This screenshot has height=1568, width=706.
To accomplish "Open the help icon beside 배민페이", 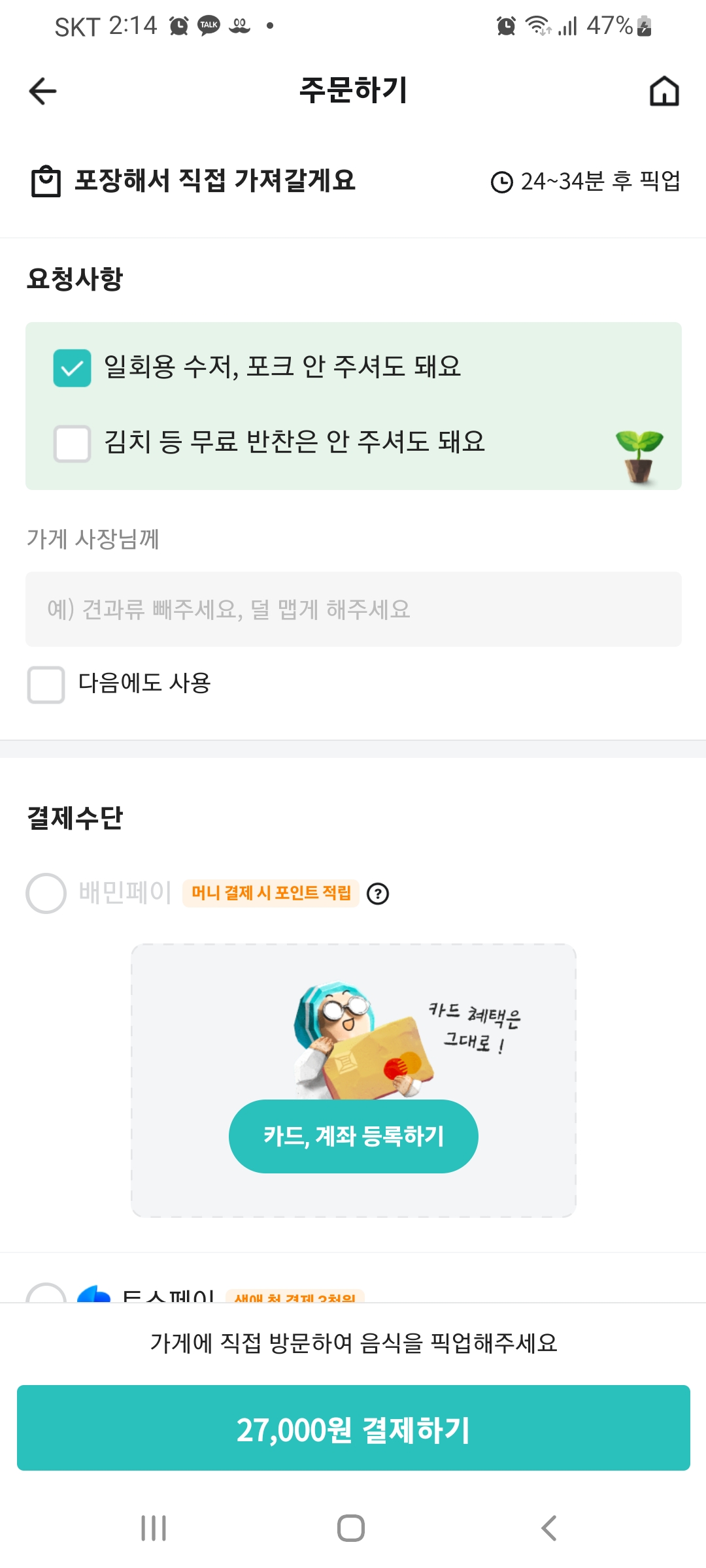I will pyautogui.click(x=378, y=893).
